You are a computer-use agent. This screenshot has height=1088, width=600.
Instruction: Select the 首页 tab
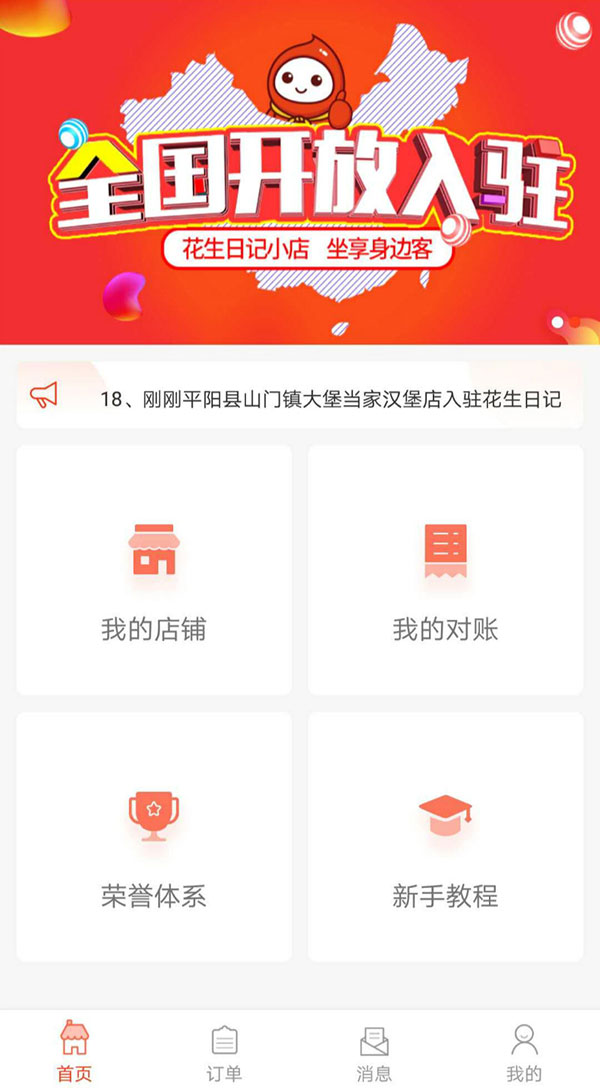[x=74, y=1050]
